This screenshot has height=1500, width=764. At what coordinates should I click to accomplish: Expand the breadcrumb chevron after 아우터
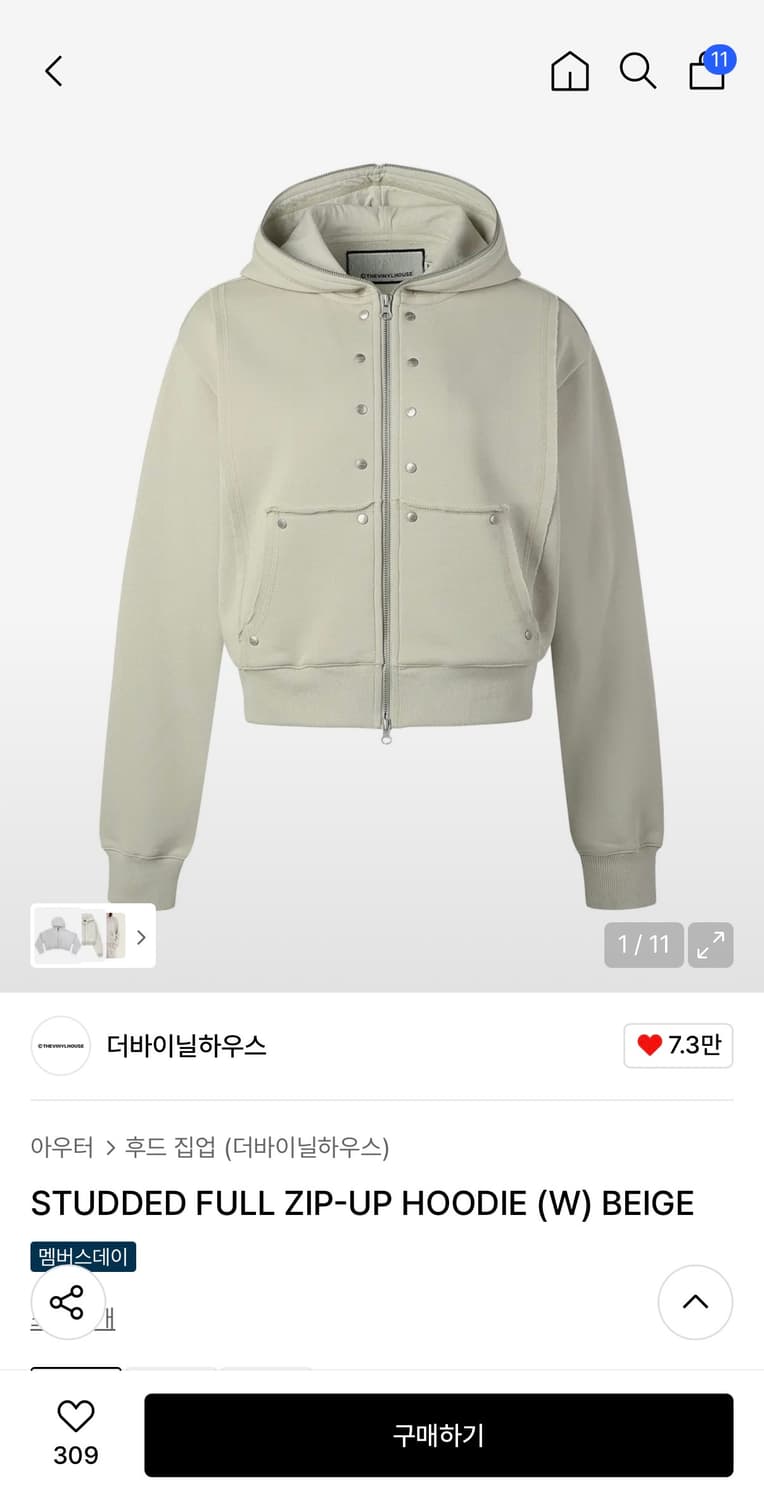(x=108, y=1148)
